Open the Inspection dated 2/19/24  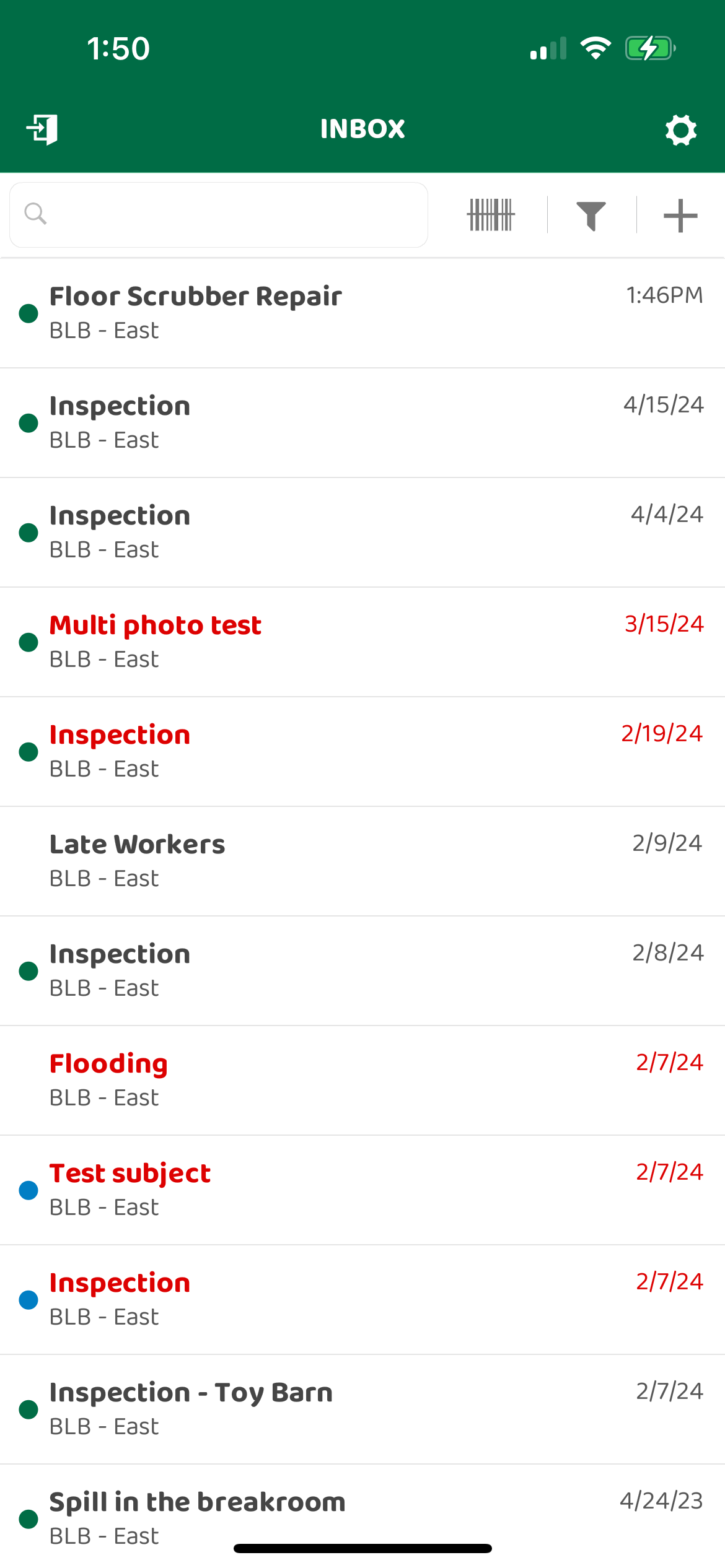[x=362, y=752]
